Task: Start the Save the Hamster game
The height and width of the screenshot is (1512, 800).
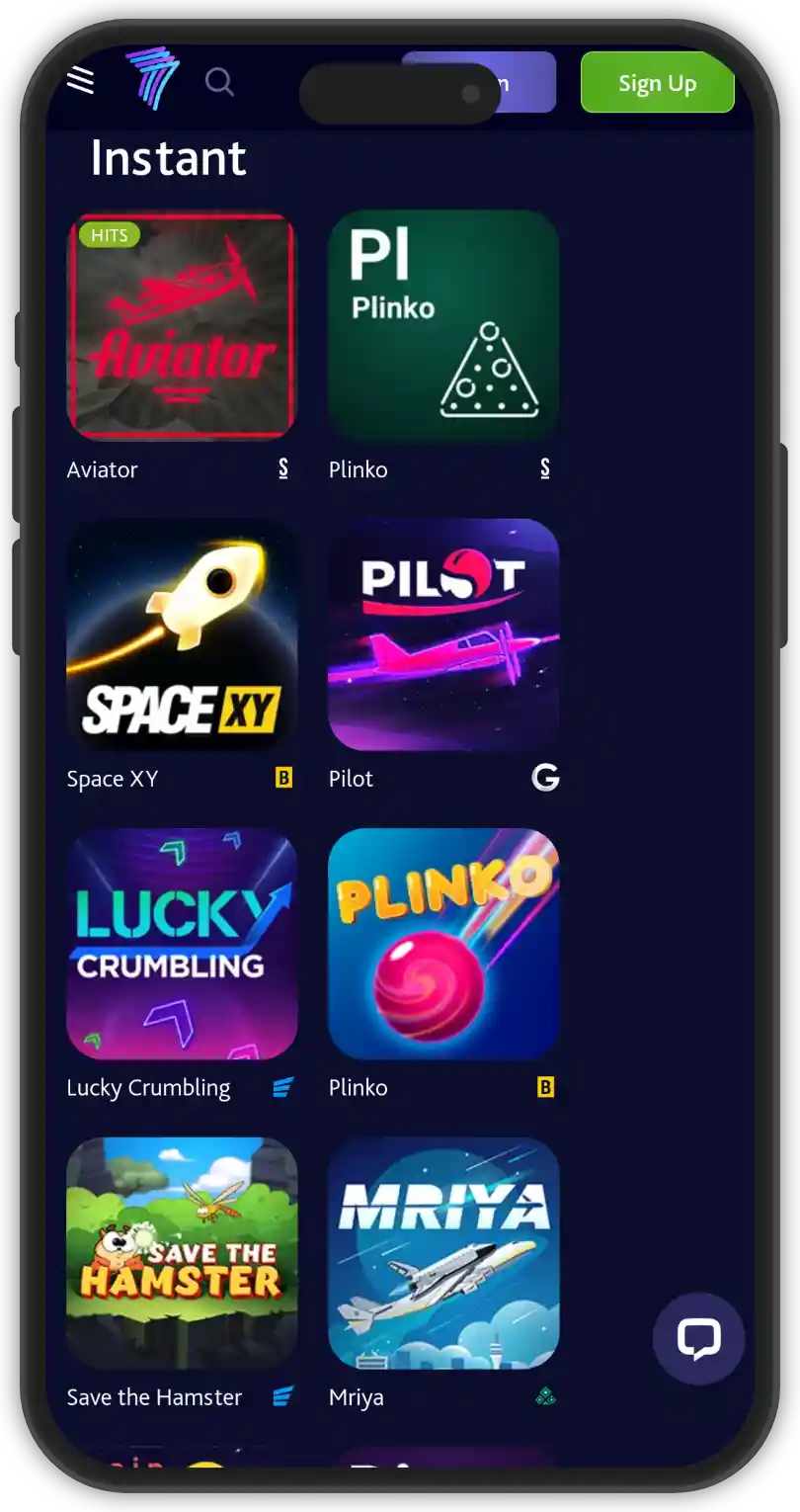Action: pos(181,1253)
